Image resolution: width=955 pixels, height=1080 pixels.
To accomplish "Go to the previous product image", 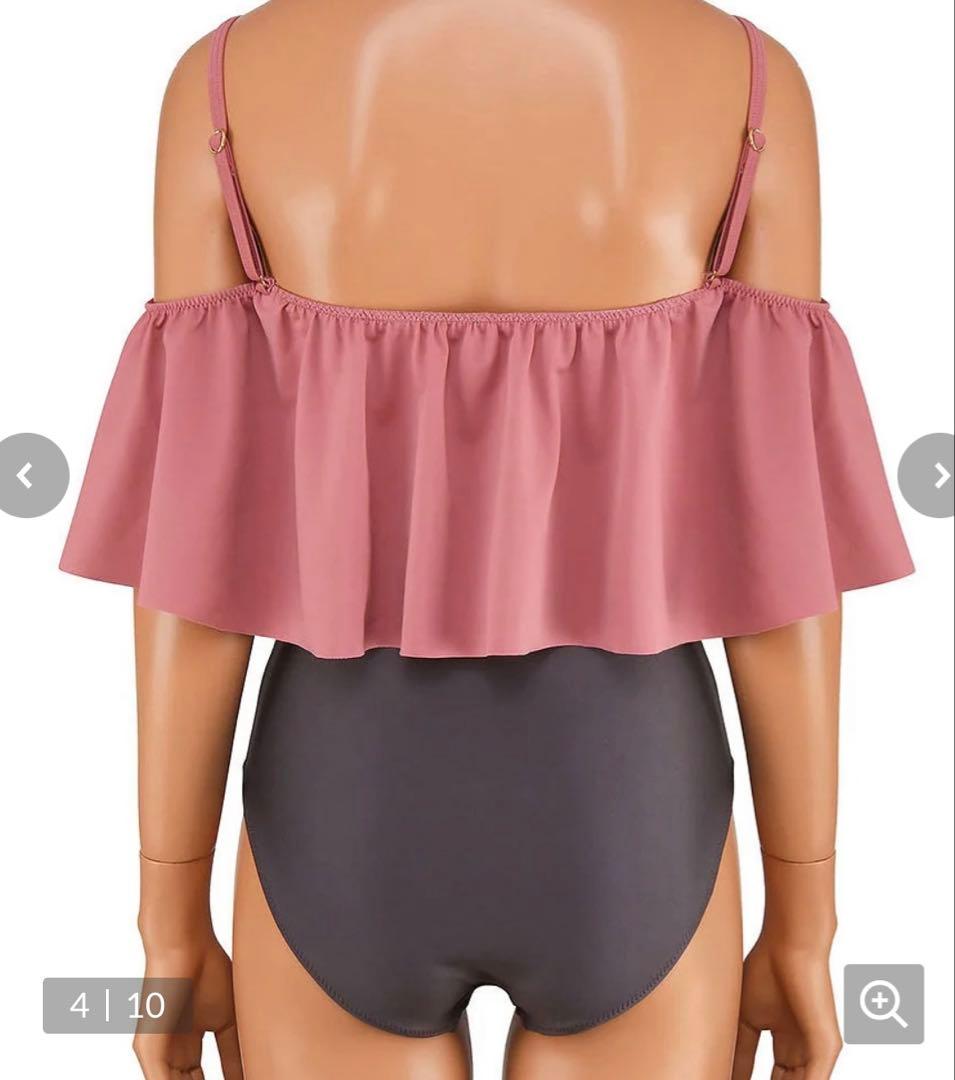I will [x=27, y=476].
